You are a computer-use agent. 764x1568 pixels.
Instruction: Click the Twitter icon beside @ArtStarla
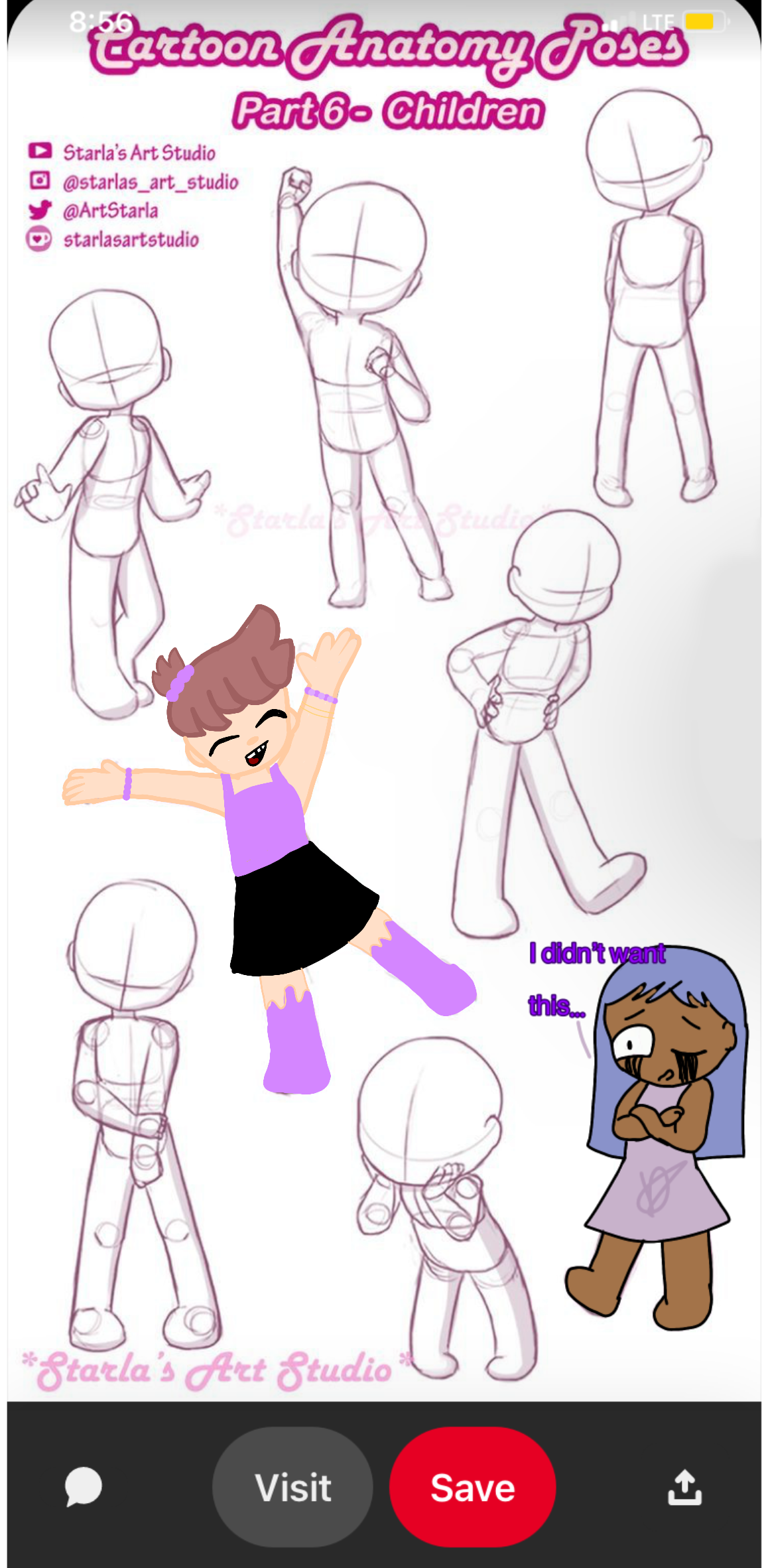coord(41,210)
